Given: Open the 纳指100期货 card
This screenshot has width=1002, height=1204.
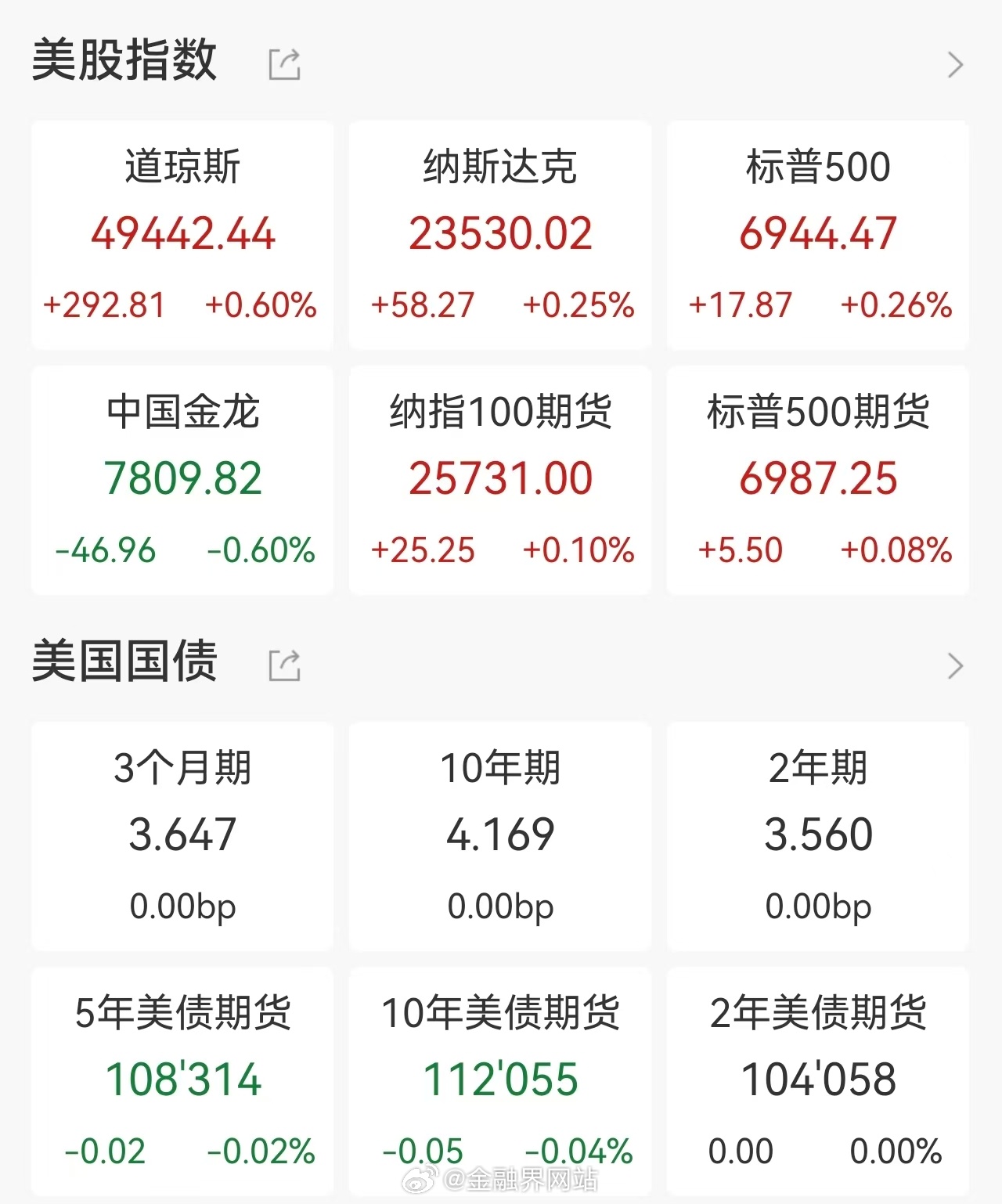Looking at the screenshot, I should click(499, 479).
